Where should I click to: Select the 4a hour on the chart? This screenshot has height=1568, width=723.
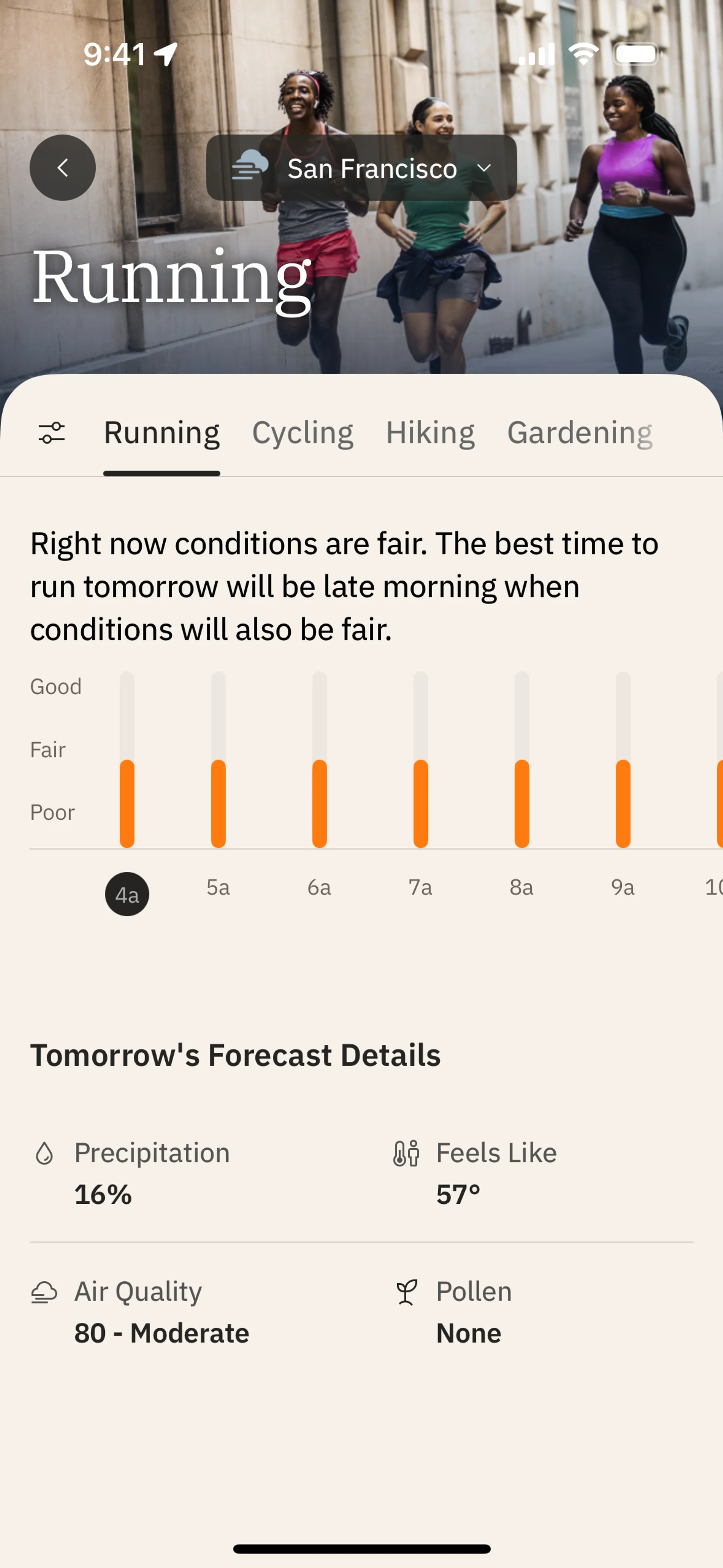point(127,894)
